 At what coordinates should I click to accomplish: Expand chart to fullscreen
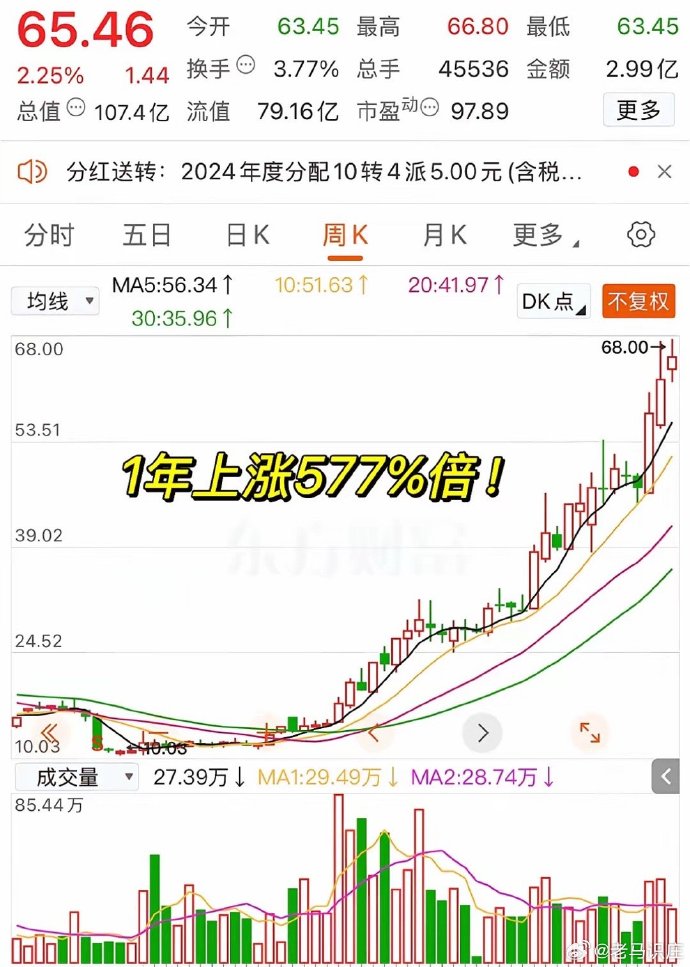click(x=589, y=733)
